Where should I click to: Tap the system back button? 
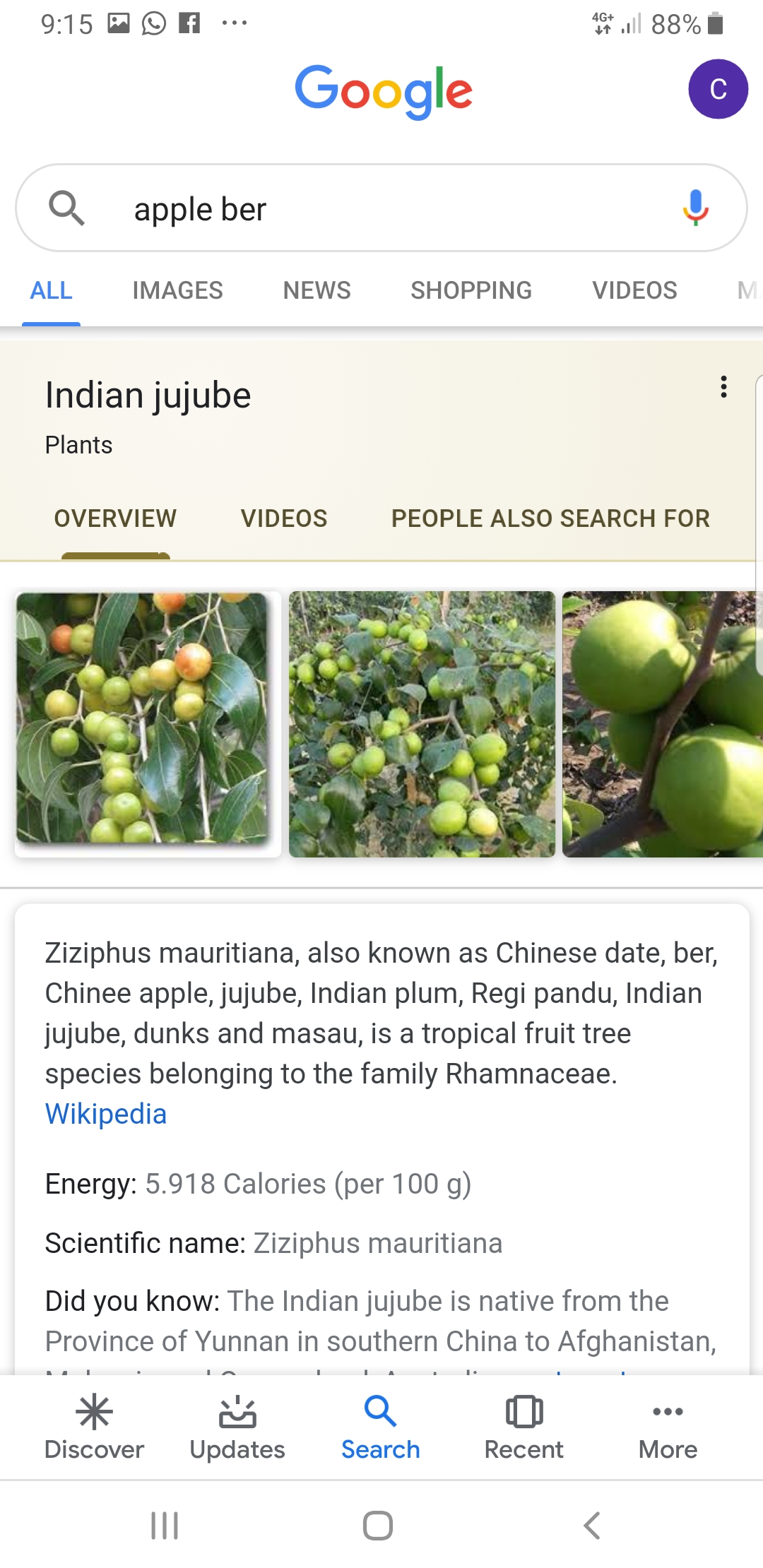(x=592, y=1526)
